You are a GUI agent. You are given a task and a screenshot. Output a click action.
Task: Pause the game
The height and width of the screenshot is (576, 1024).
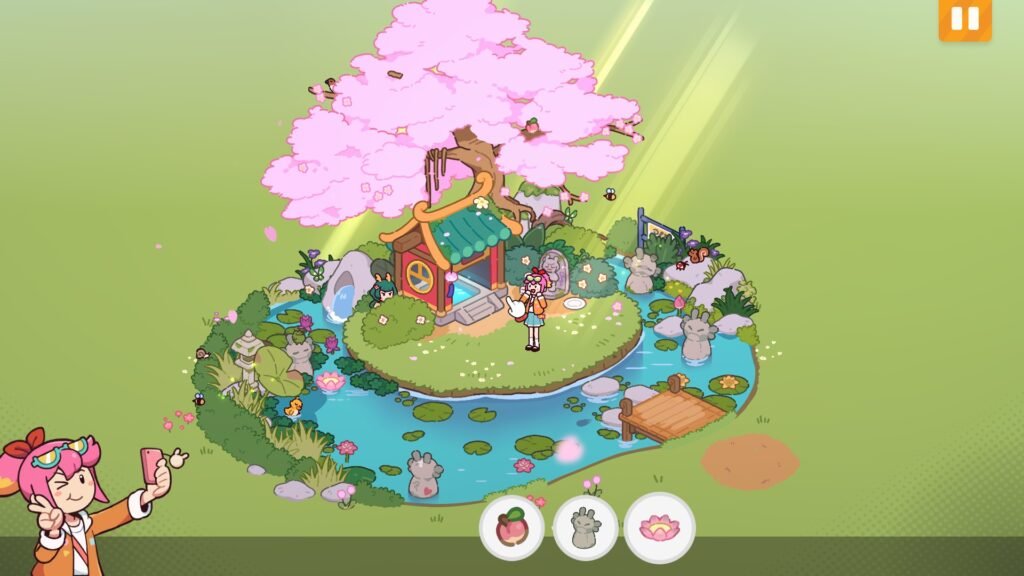coord(964,19)
